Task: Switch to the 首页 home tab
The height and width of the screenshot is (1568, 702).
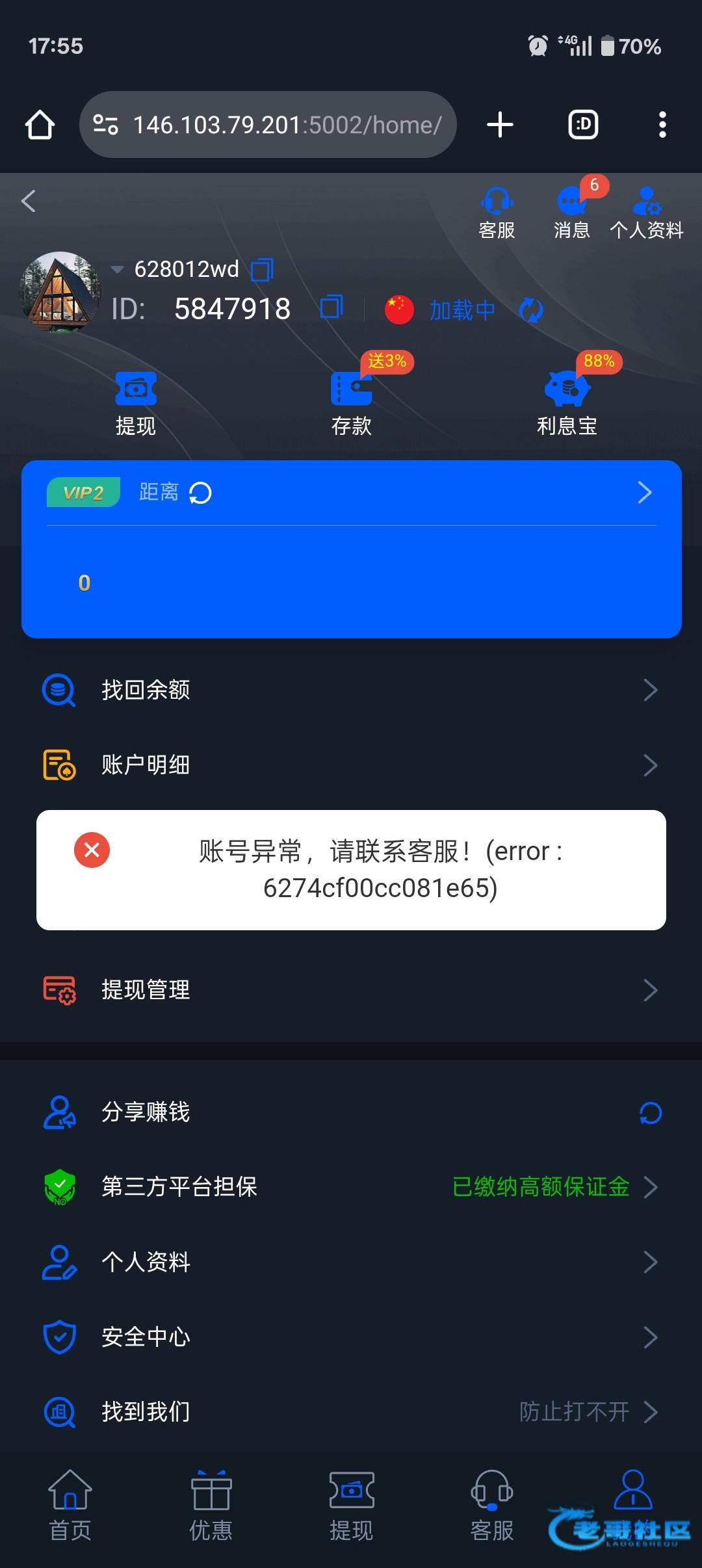Action: pyautogui.click(x=70, y=1506)
